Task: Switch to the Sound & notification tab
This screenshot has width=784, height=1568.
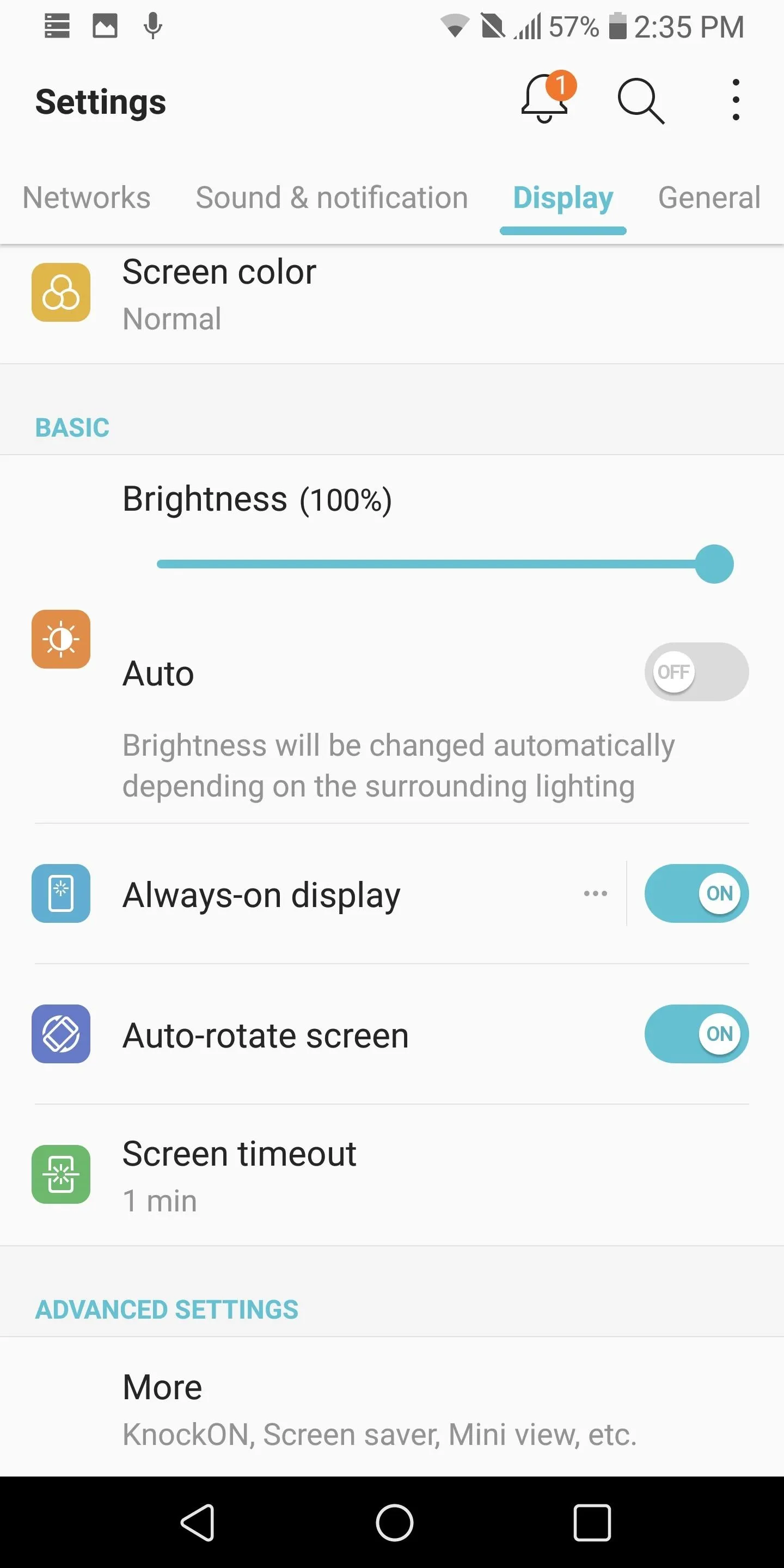Action: (x=332, y=198)
